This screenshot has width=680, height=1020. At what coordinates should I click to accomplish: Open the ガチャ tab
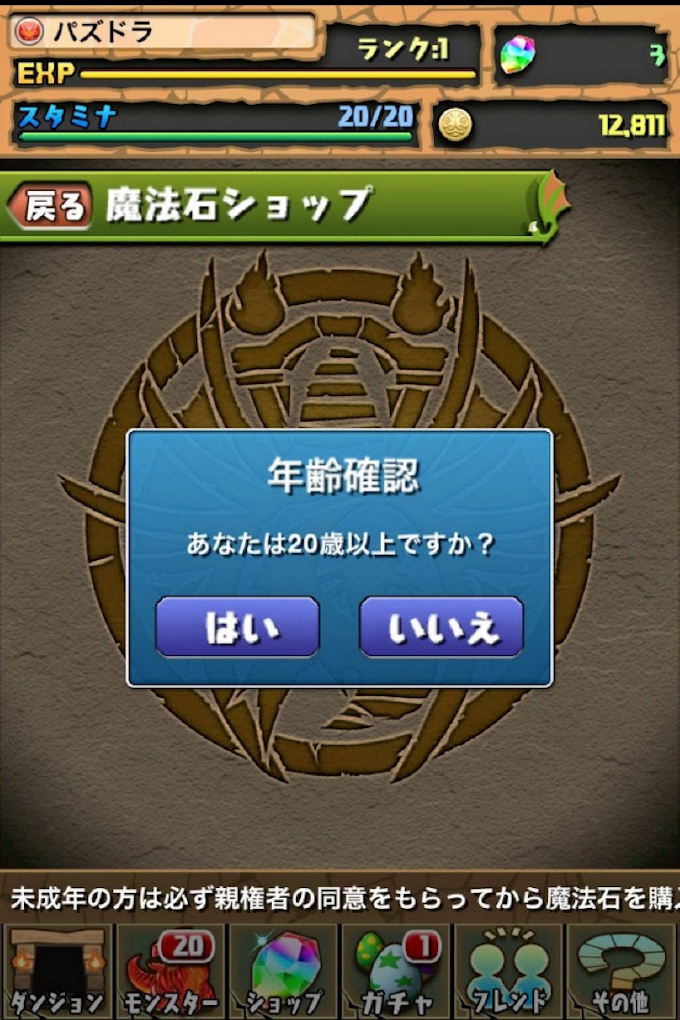click(396, 972)
